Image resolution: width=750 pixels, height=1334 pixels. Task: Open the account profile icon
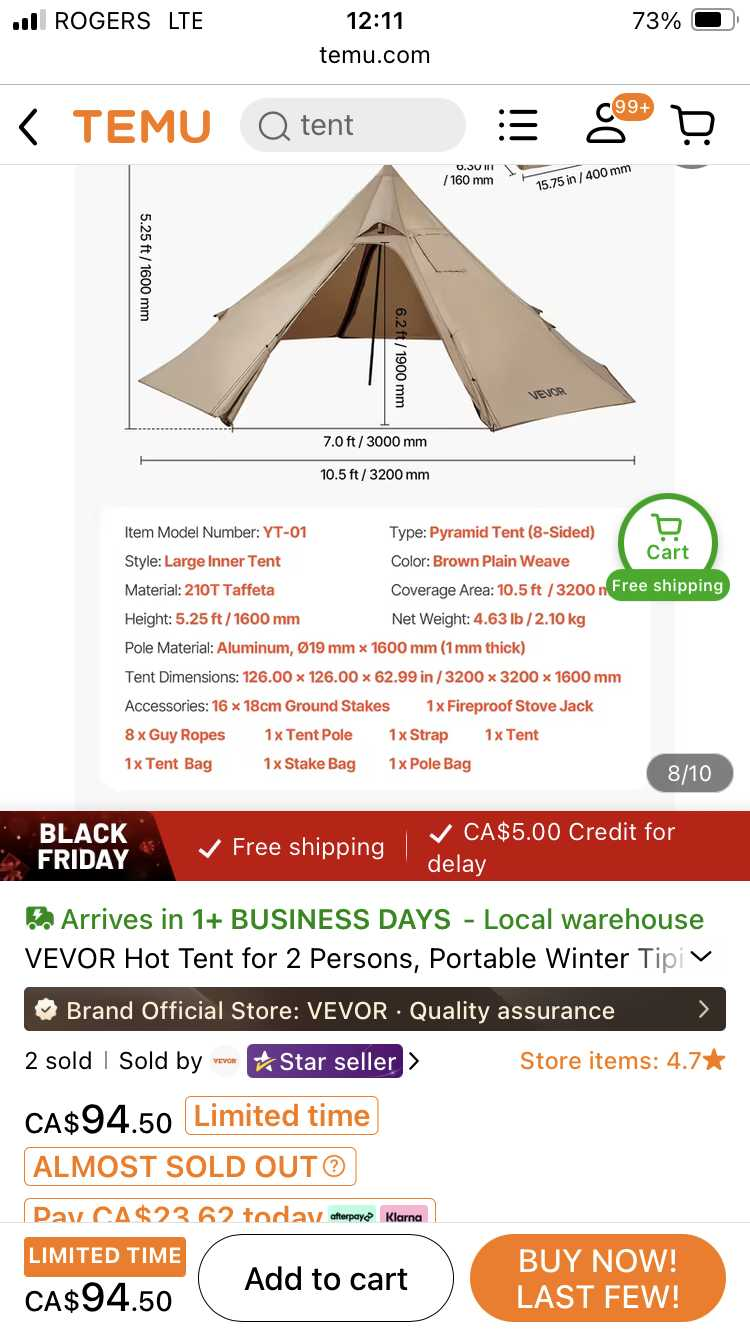click(x=607, y=126)
